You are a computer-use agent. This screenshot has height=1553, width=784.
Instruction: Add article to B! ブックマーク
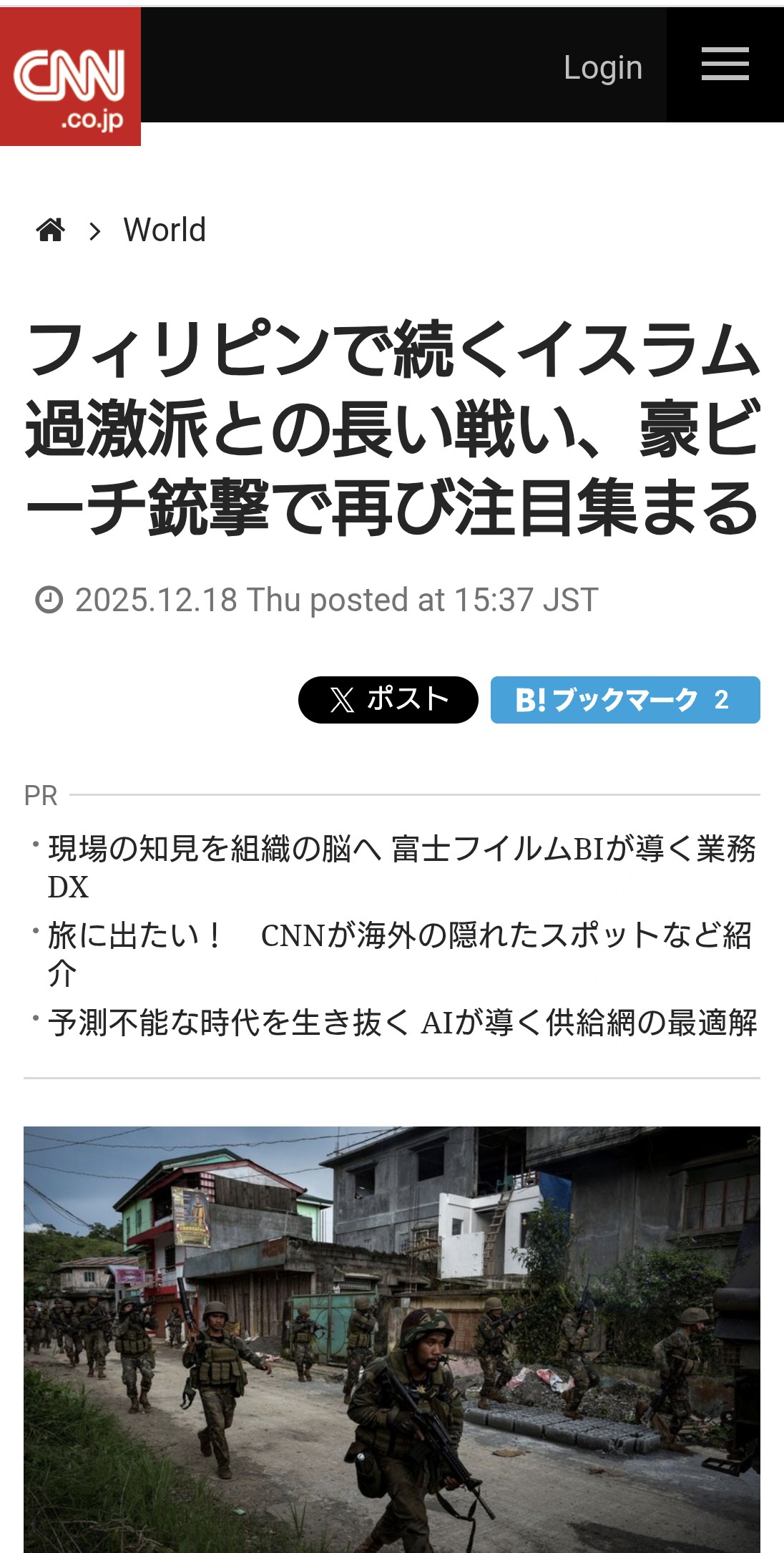624,699
